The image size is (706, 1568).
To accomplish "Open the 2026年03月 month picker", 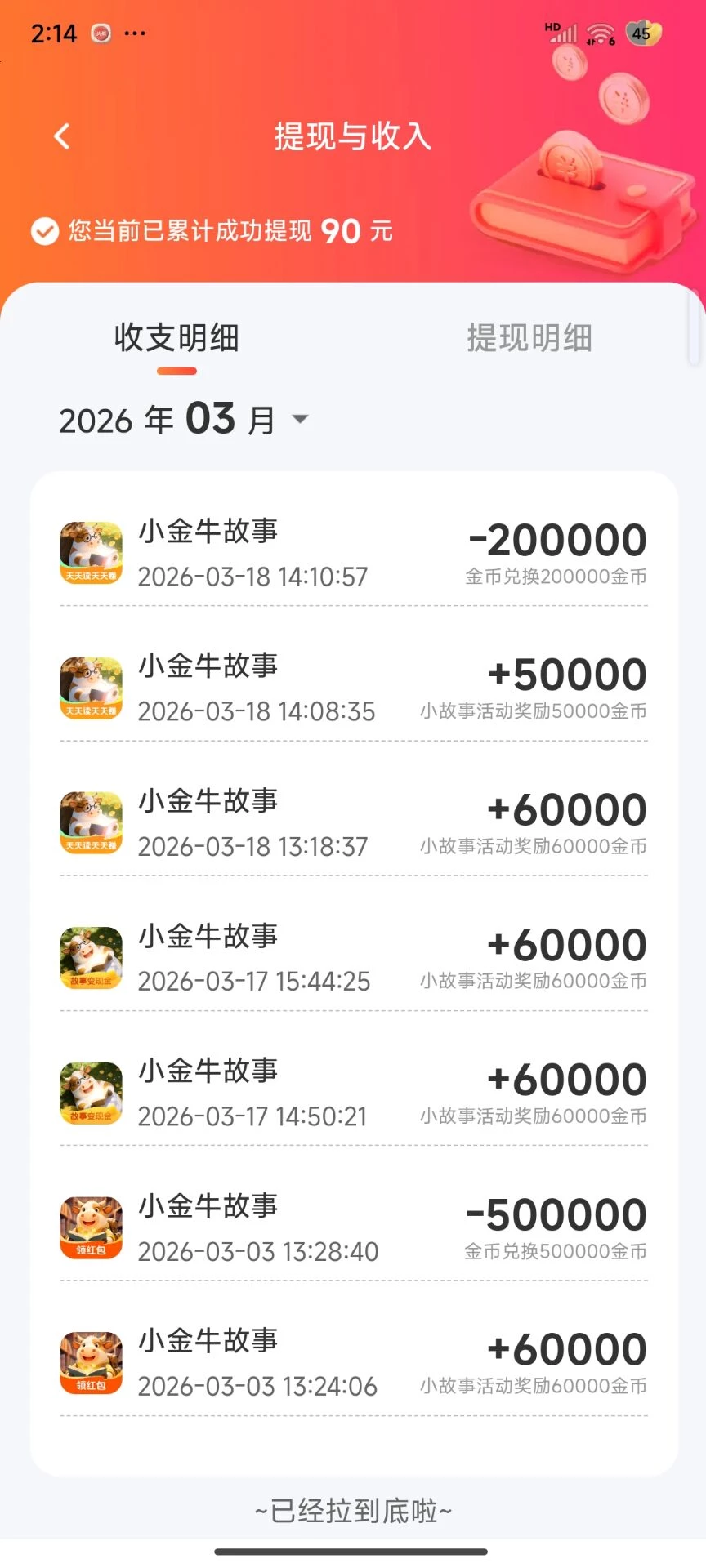I will 185,420.
